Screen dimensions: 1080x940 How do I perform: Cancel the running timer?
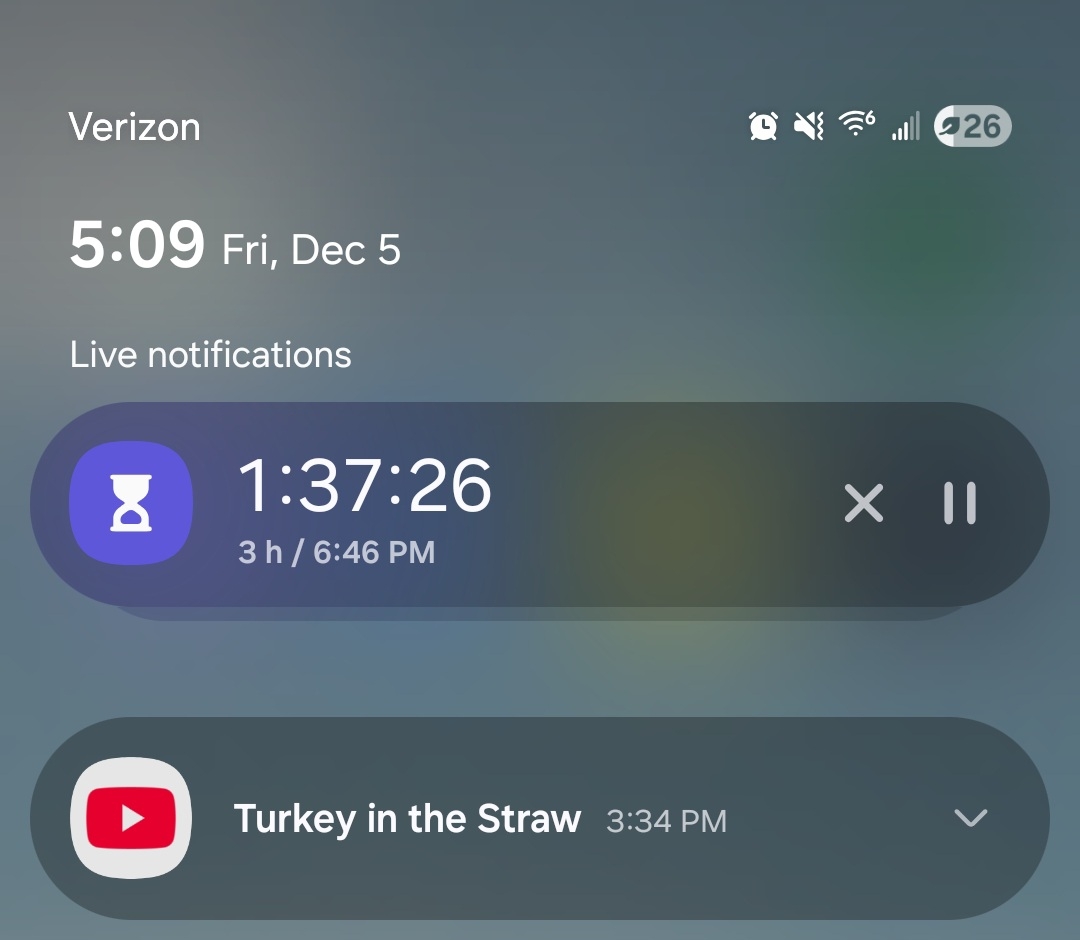click(x=864, y=503)
